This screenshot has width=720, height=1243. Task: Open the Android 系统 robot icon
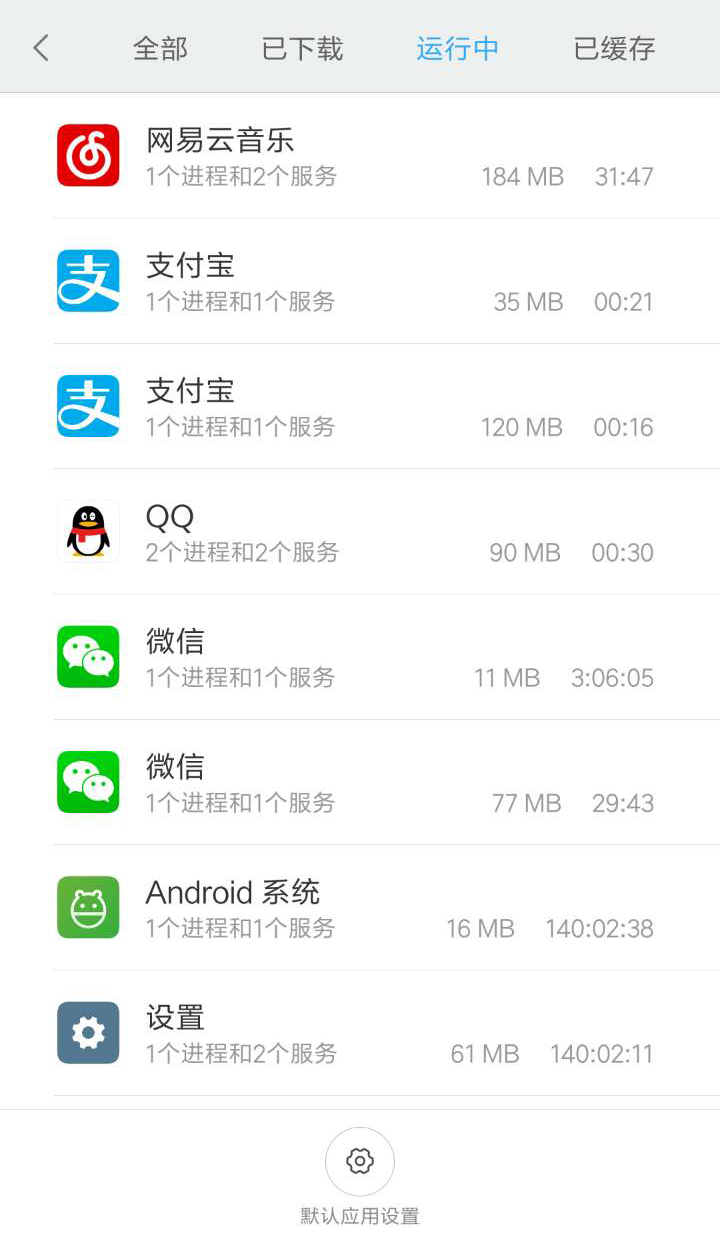pyautogui.click(x=88, y=907)
